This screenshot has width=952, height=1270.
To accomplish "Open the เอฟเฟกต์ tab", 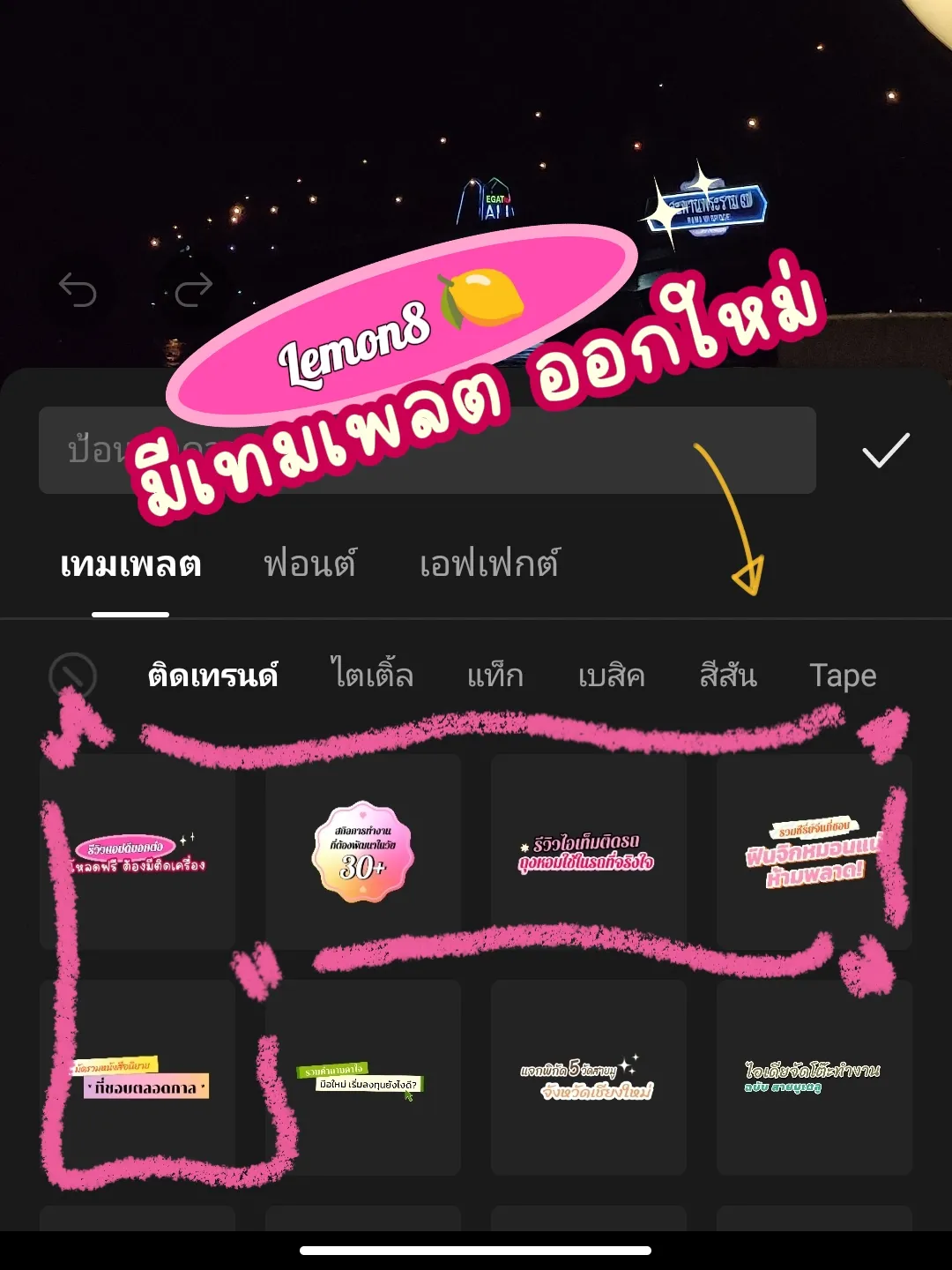I will pyautogui.click(x=489, y=565).
